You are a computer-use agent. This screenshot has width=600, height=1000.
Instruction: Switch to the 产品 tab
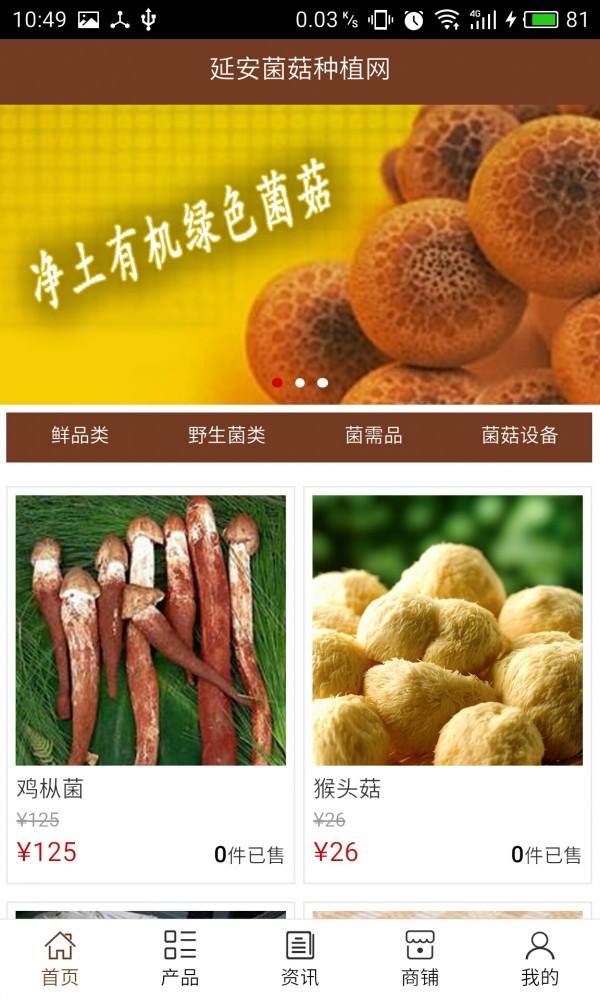180,959
